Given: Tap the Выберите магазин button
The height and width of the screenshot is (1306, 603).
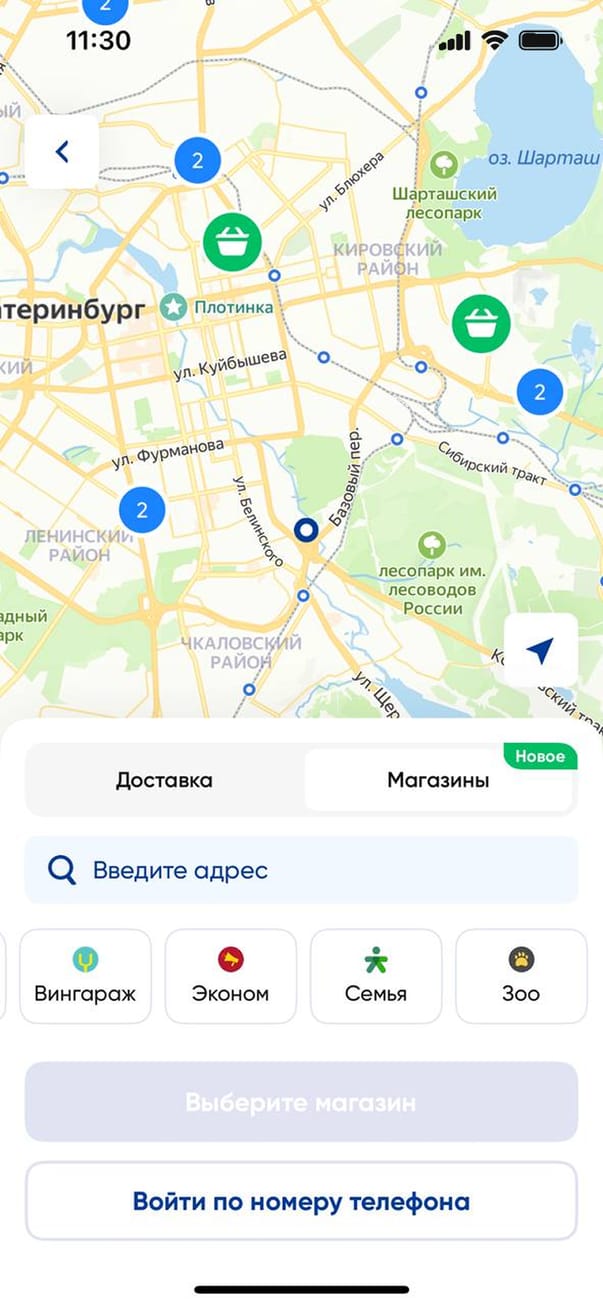Looking at the screenshot, I should point(301,1102).
